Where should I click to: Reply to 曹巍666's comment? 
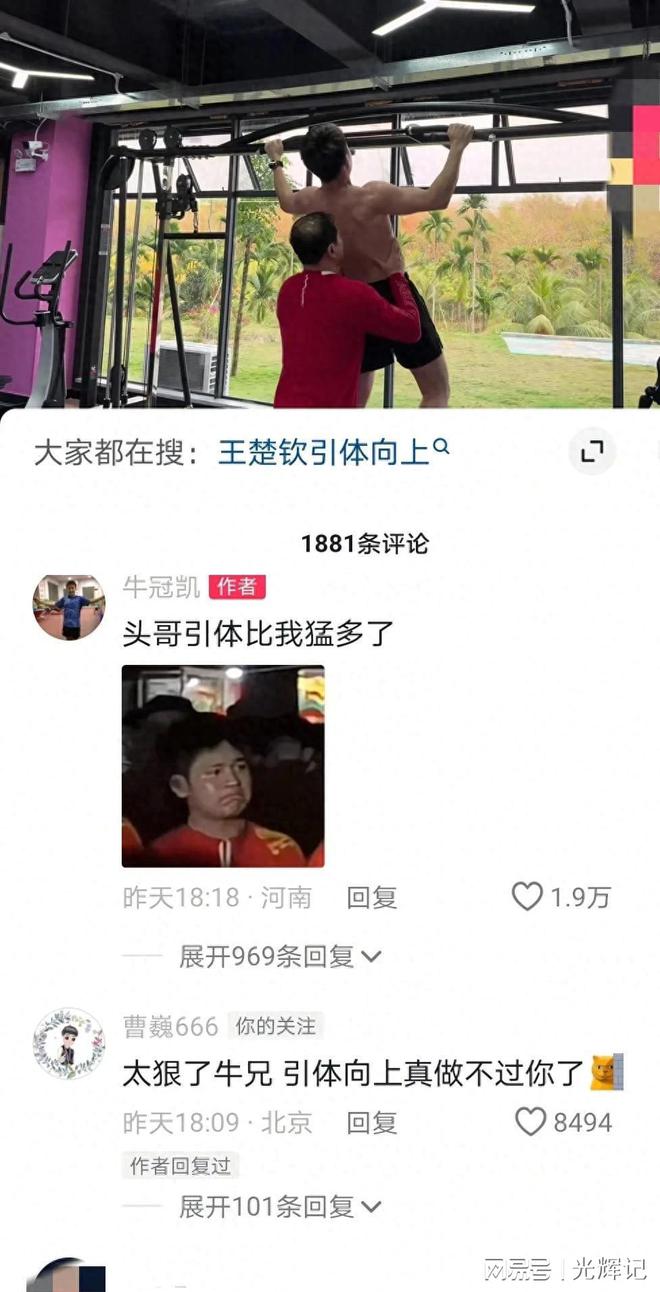click(x=372, y=1123)
